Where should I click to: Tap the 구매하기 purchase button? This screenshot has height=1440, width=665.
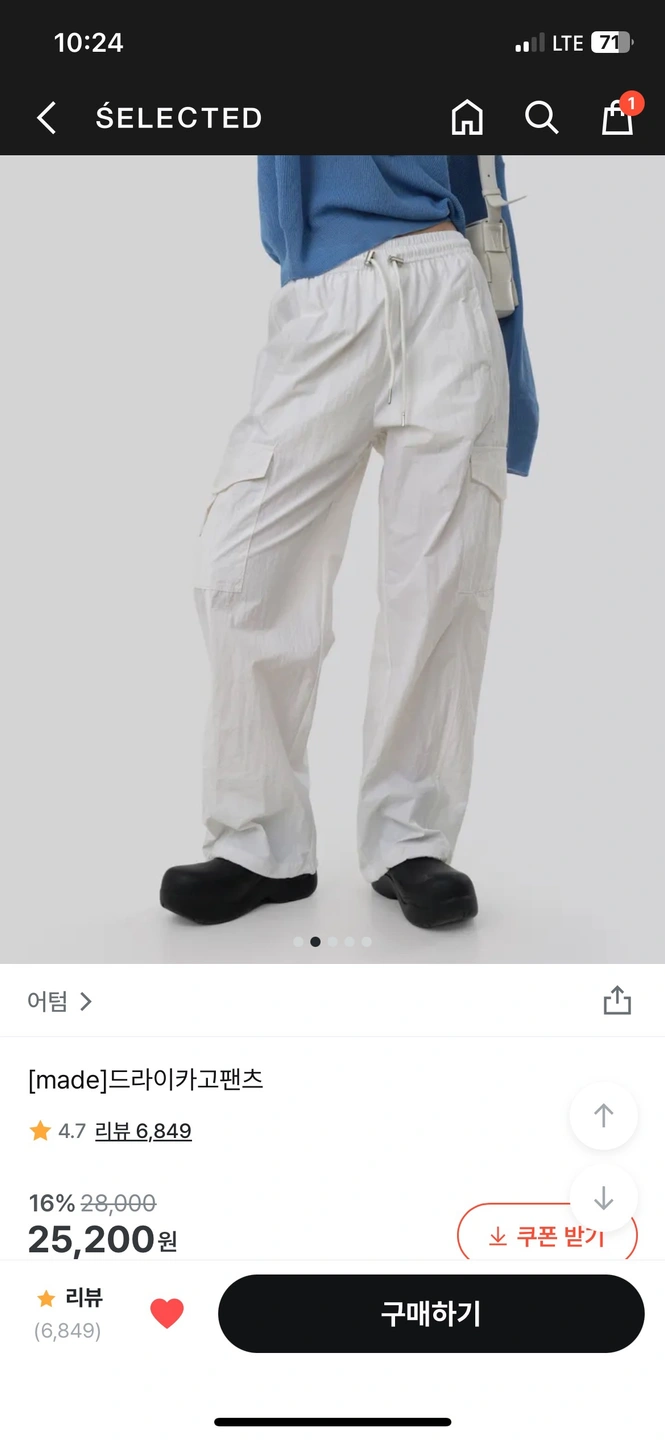click(431, 1313)
